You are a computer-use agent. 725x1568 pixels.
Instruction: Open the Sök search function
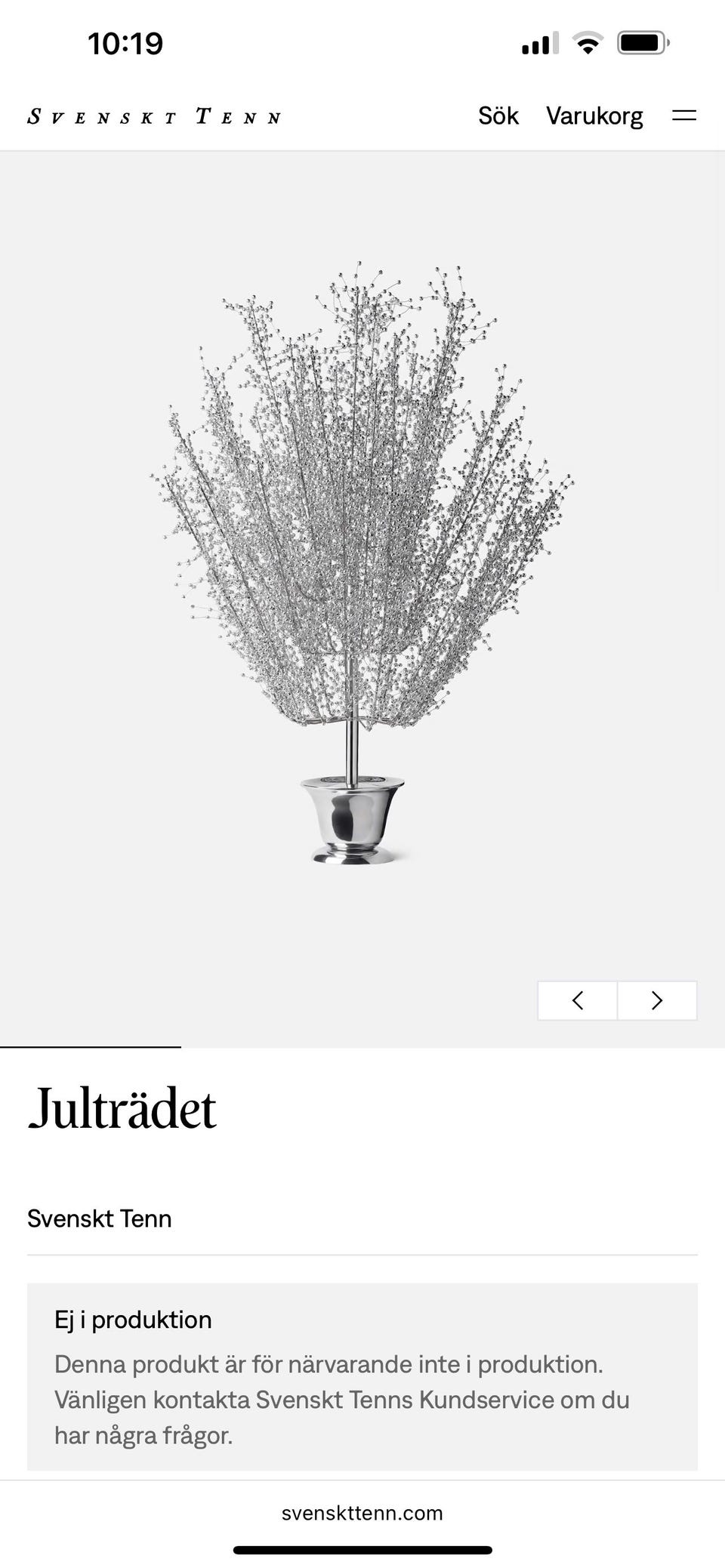click(498, 115)
